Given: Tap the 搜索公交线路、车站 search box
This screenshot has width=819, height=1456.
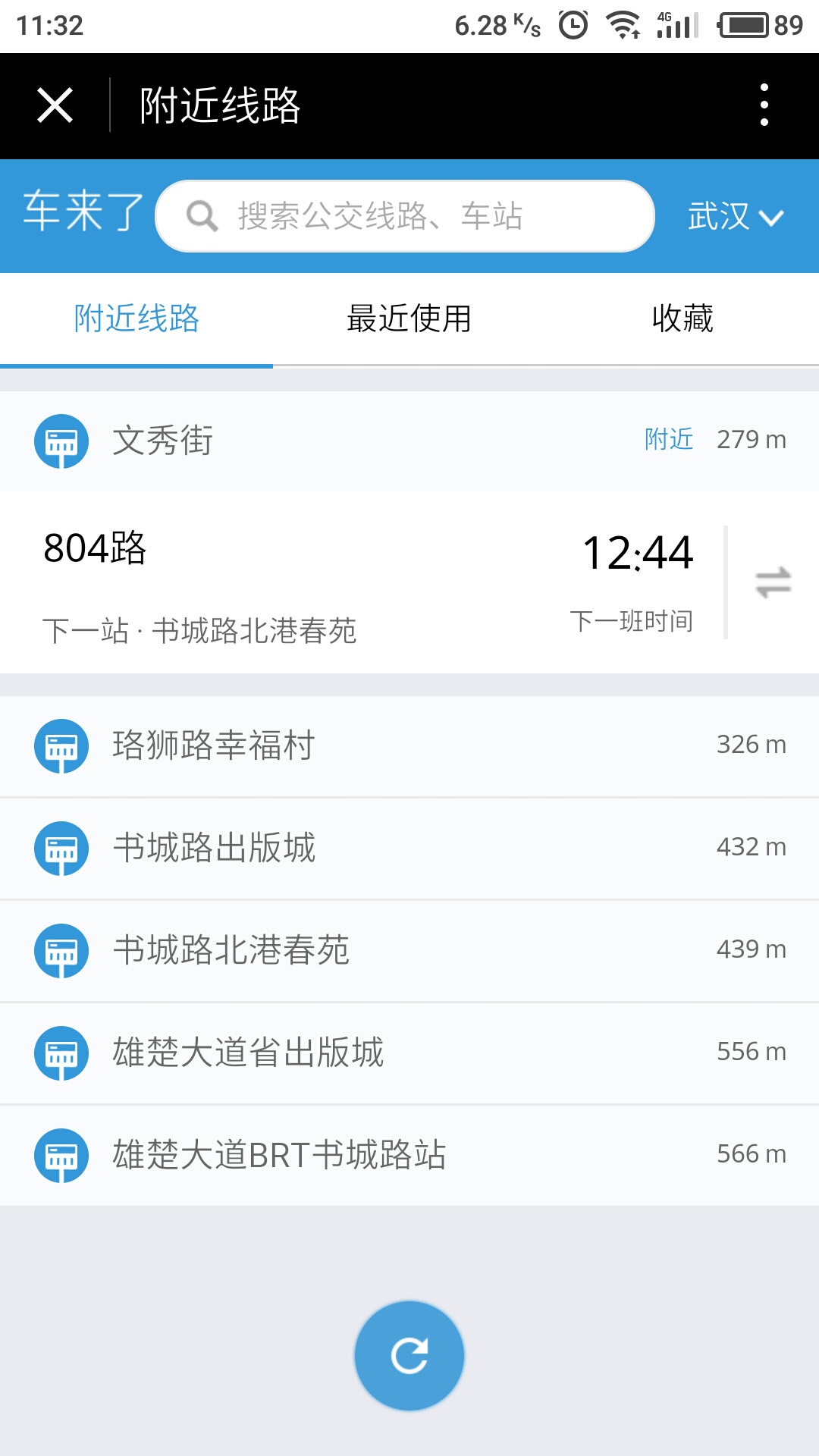Looking at the screenshot, I should pyautogui.click(x=404, y=216).
